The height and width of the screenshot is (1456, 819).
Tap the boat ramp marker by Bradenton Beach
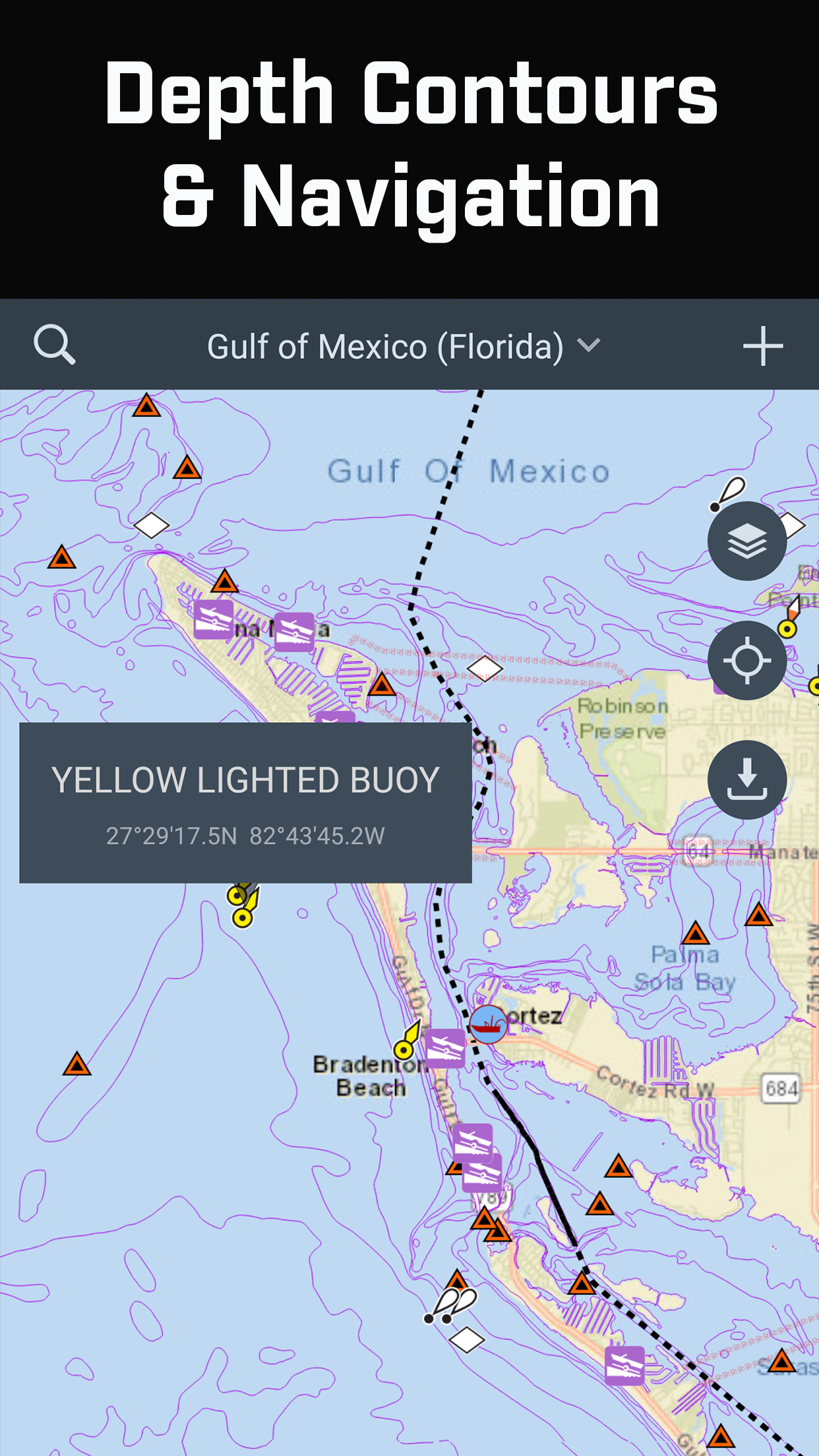pyautogui.click(x=445, y=1048)
